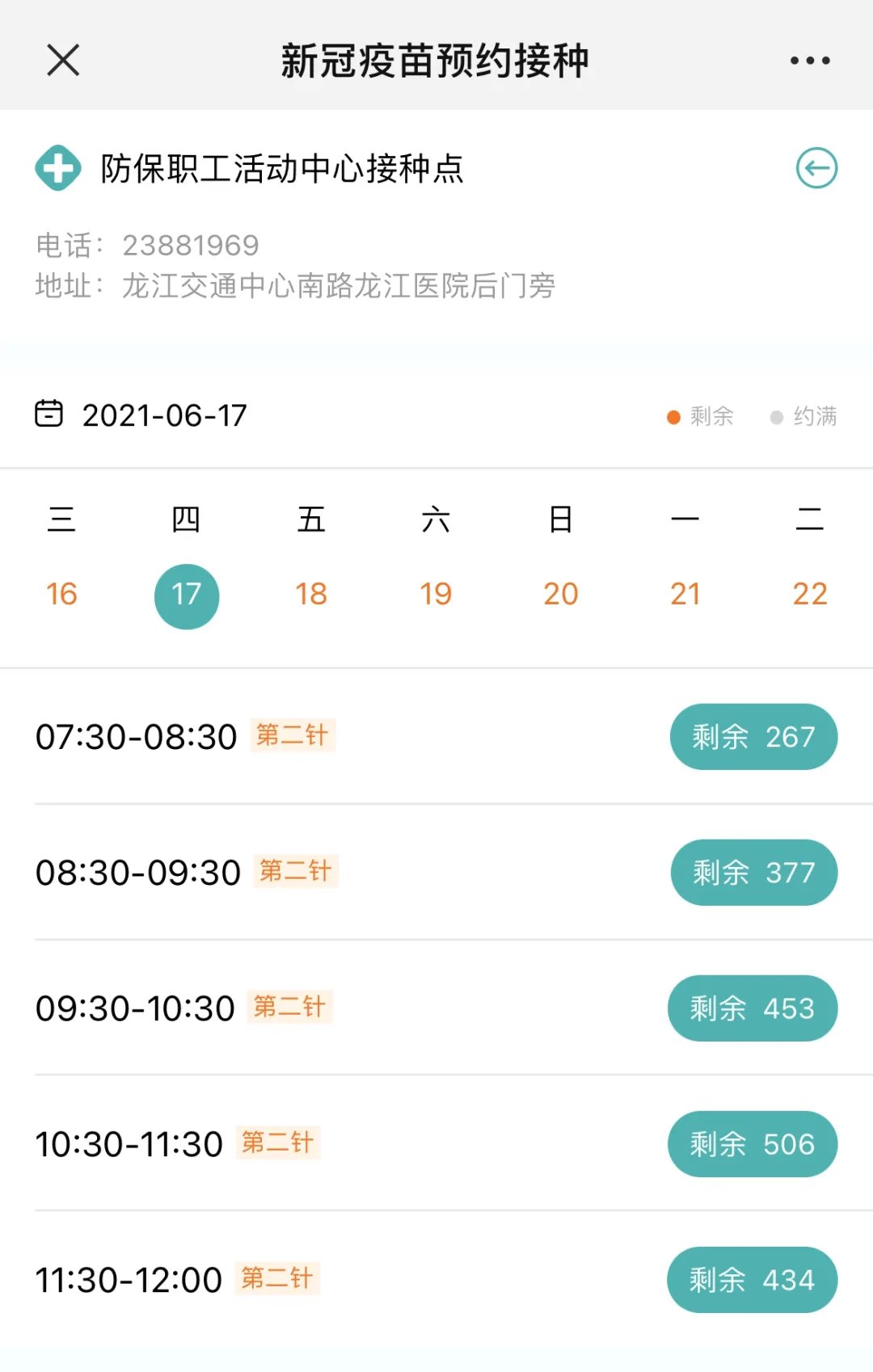Select the 10:30-11:30 slot with 506 remaining

click(752, 1144)
